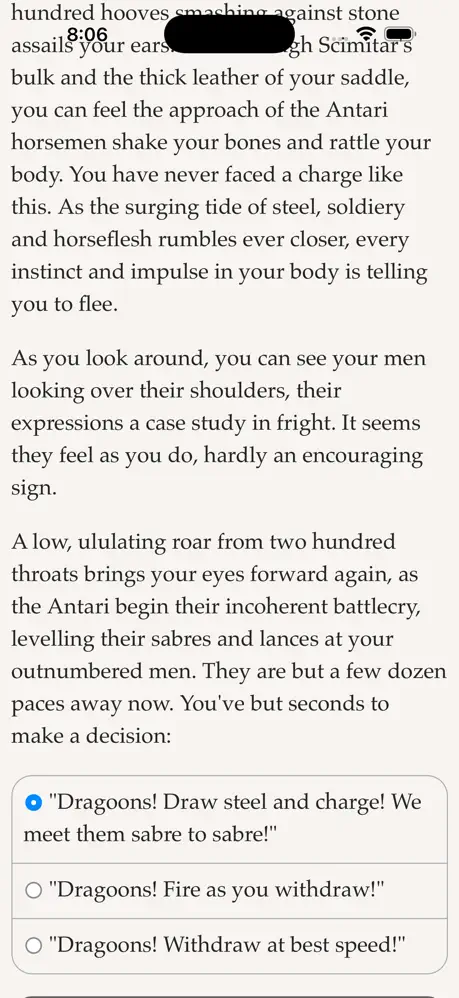Pick "Withdraw at best speed" option
The image size is (459, 998).
pyautogui.click(x=229, y=946)
